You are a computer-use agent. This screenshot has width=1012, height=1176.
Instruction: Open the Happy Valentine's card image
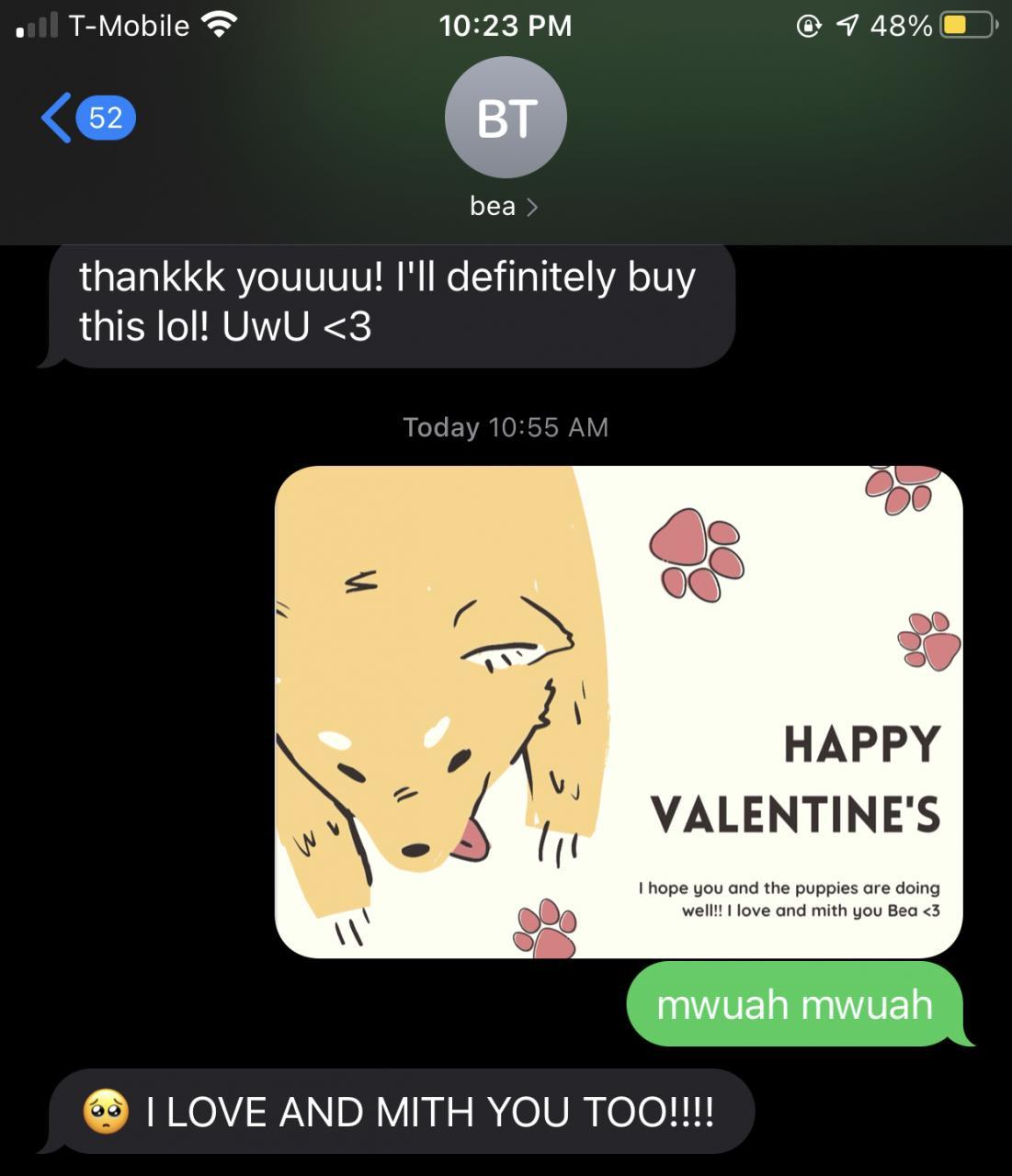coord(618,712)
